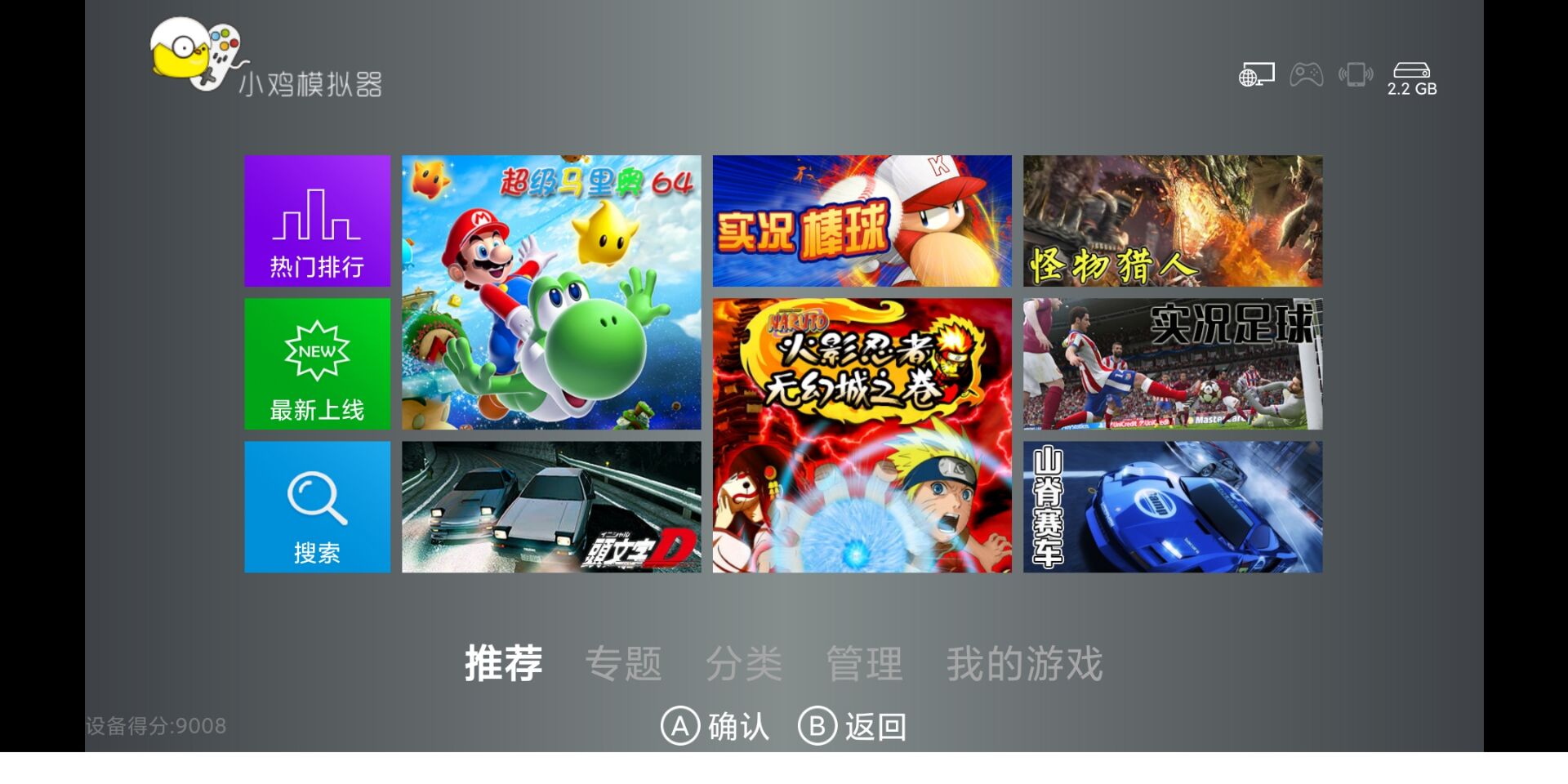Select the 推荐 tab
The height and width of the screenshot is (784, 1568).
click(x=503, y=663)
